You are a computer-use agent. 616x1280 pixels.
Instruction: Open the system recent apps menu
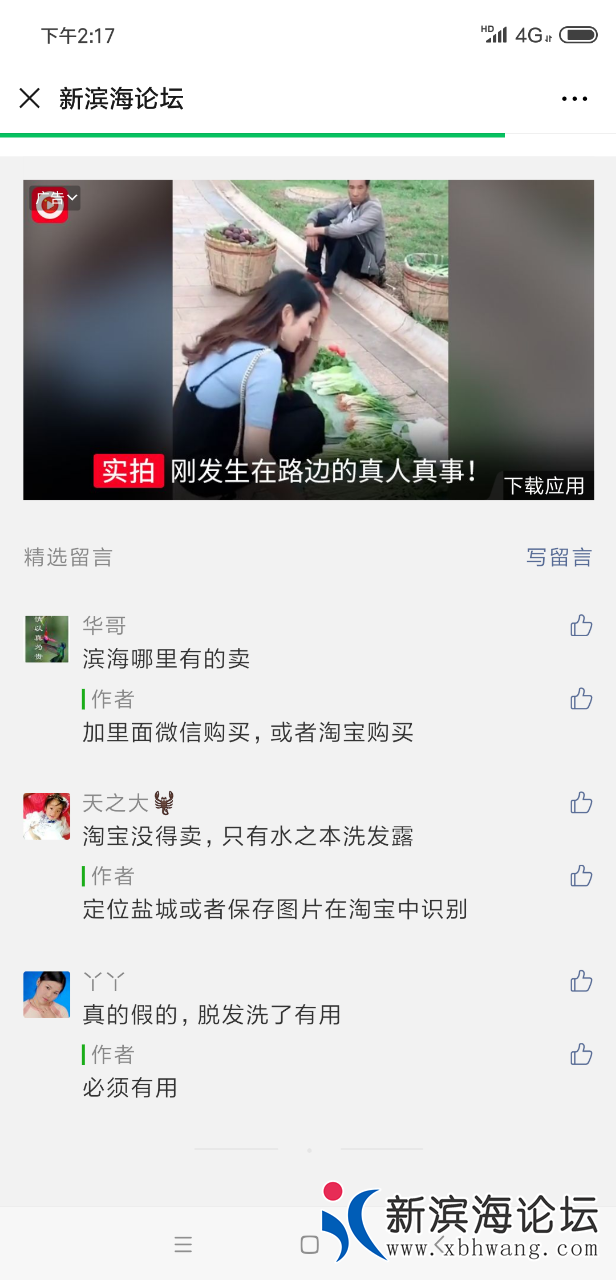tap(183, 1244)
